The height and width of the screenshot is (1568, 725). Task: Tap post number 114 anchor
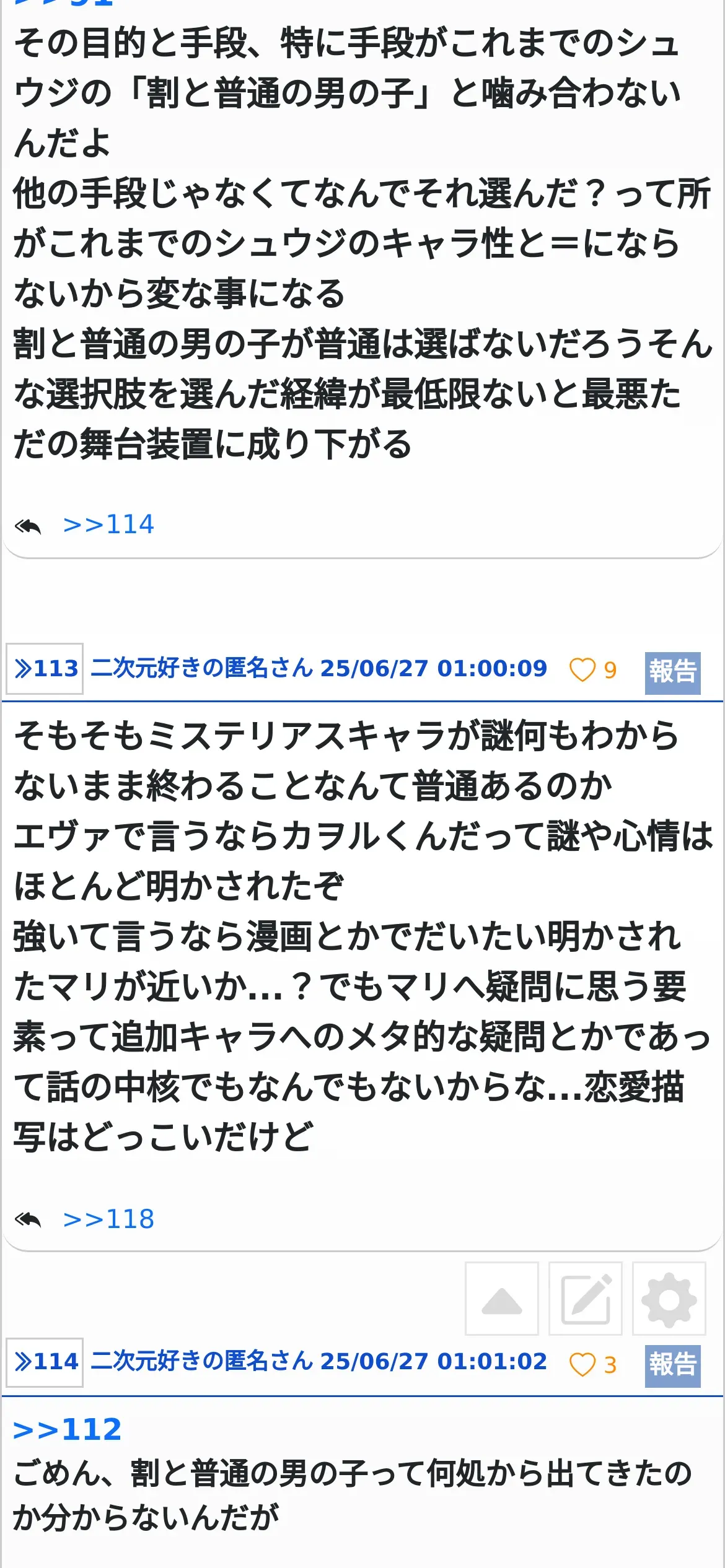pos(45,1362)
